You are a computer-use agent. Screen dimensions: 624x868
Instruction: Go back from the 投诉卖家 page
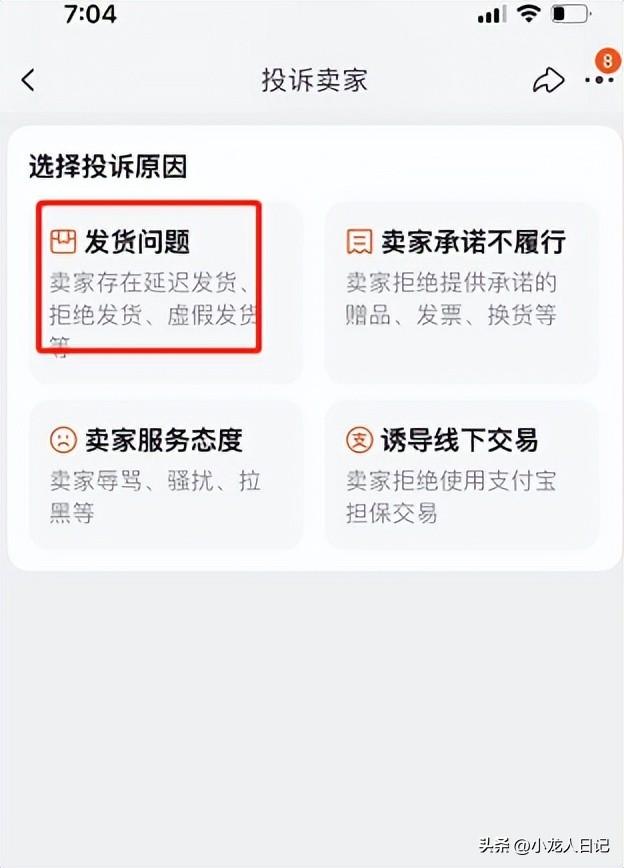click(x=28, y=80)
